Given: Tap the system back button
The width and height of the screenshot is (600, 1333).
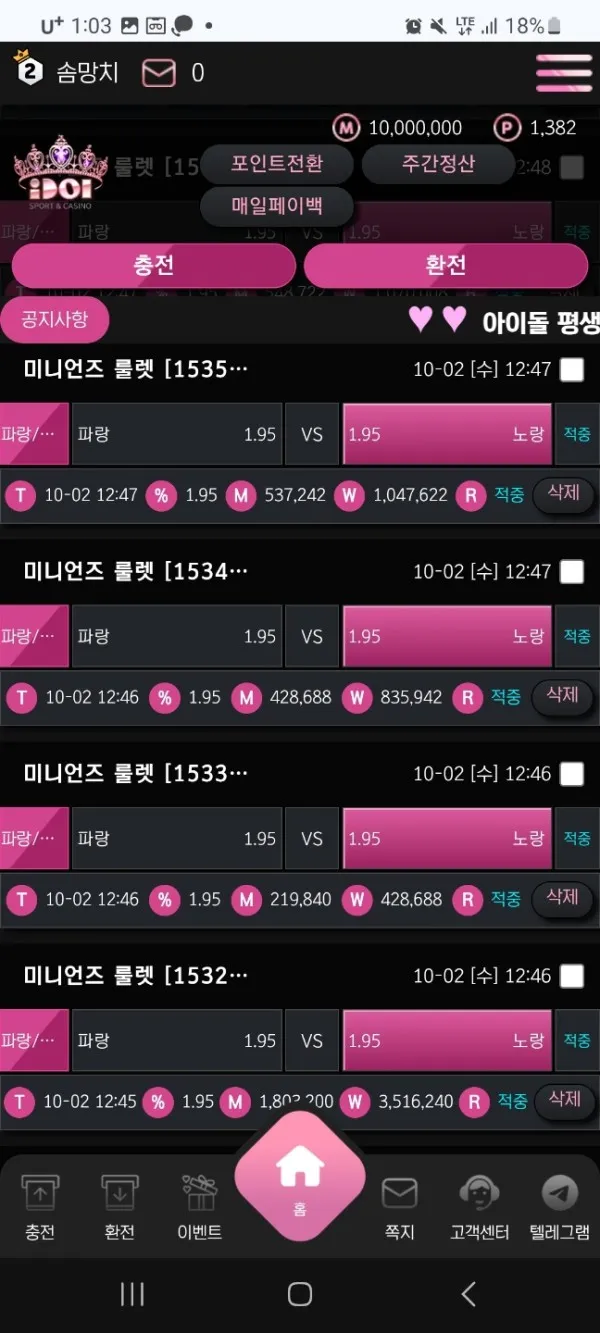Looking at the screenshot, I should (468, 1294).
